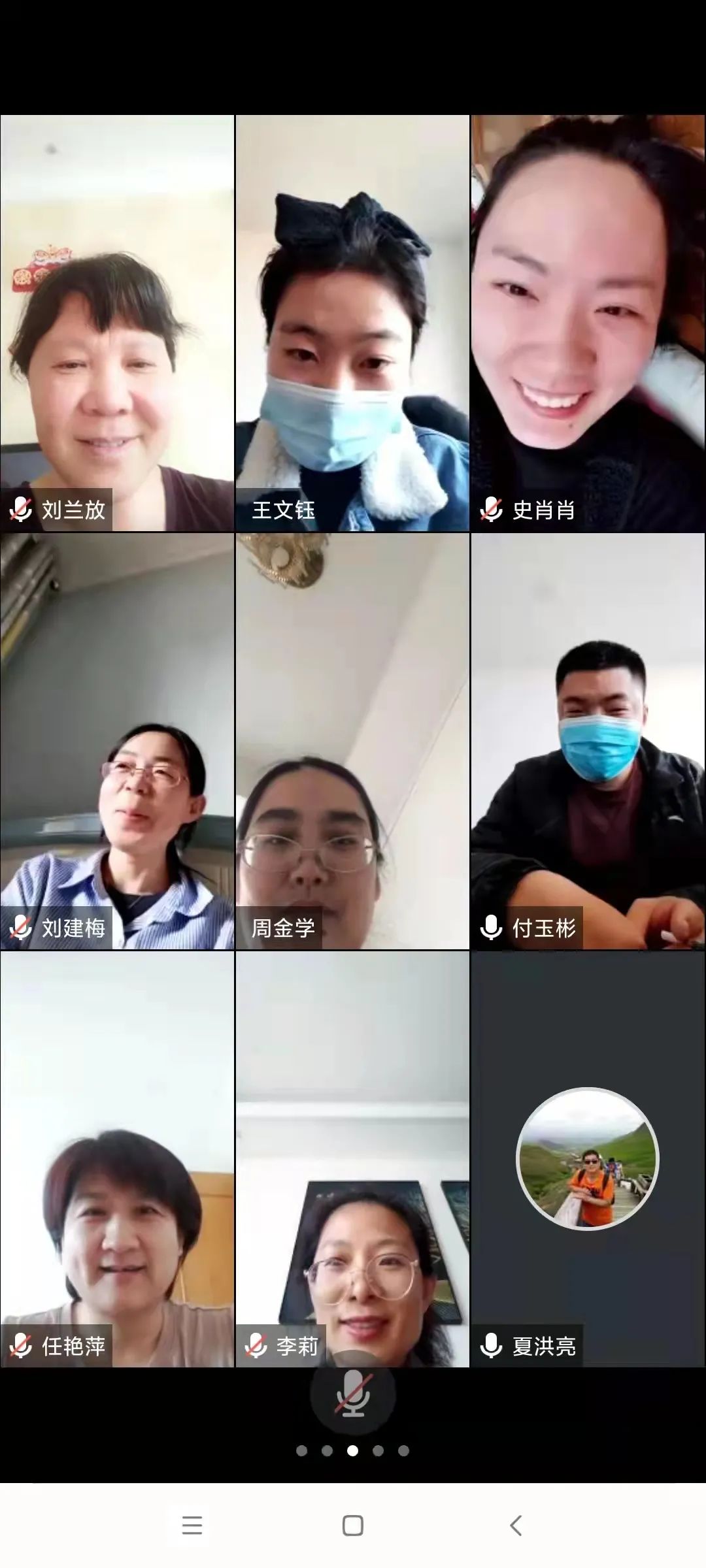Open 刘建梅's video tile

click(118, 741)
